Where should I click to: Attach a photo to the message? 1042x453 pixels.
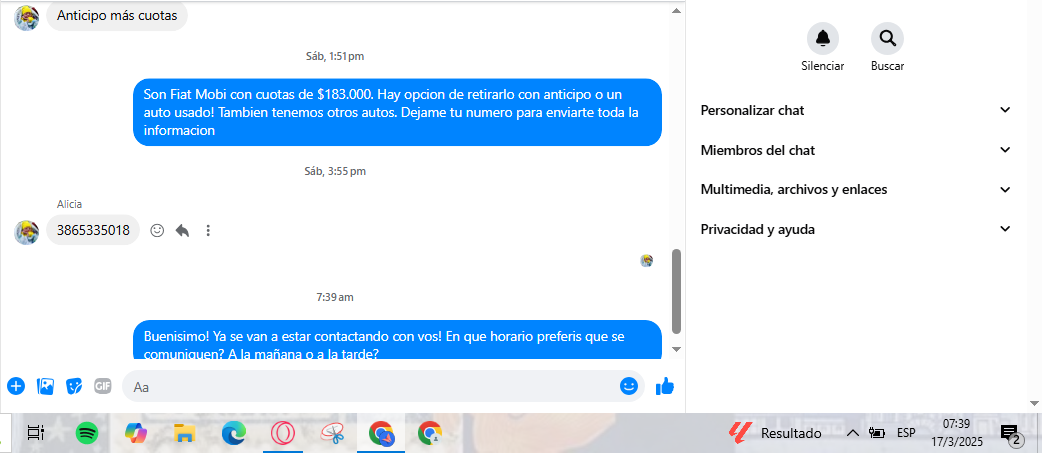(x=45, y=386)
